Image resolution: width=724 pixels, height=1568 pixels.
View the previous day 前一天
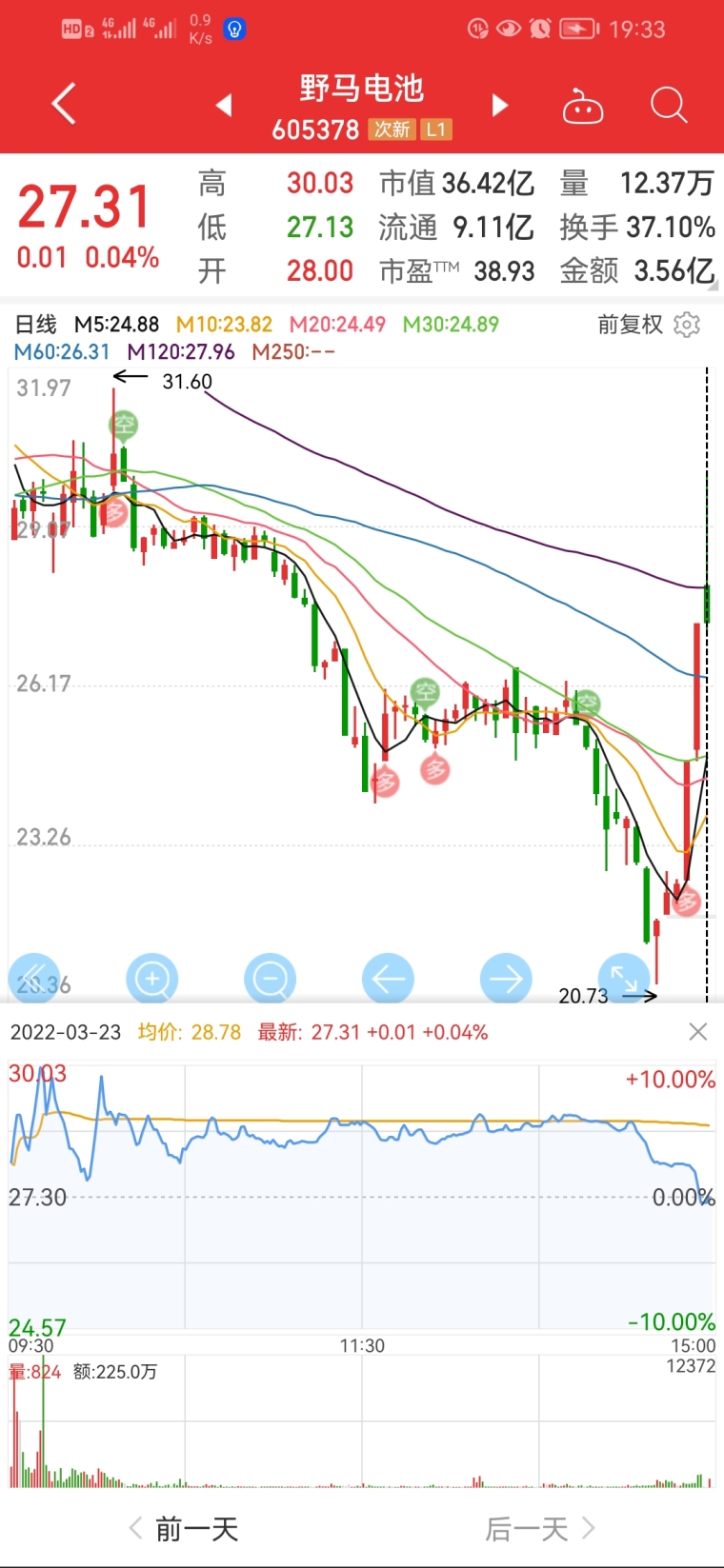coord(184,1530)
